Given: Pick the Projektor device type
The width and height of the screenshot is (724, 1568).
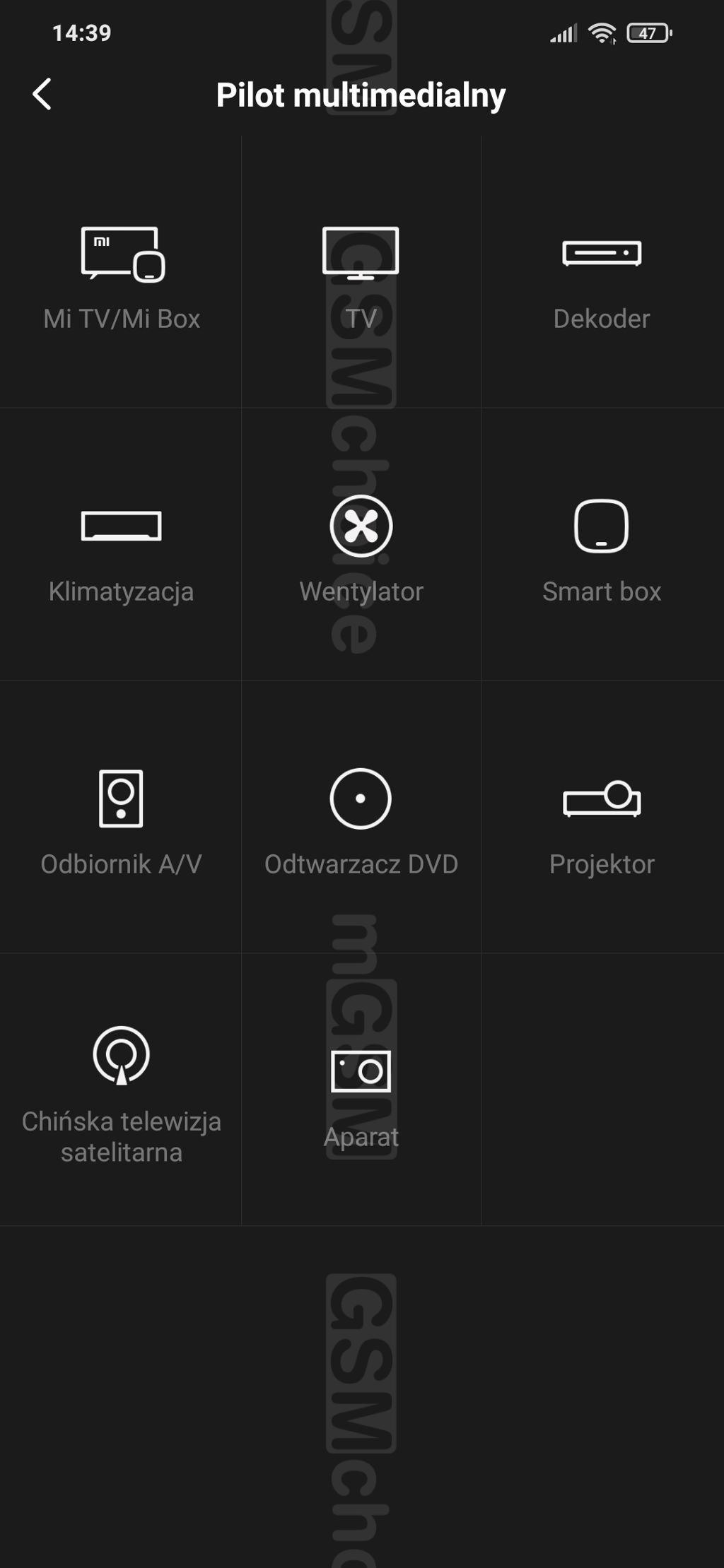Looking at the screenshot, I should (602, 818).
